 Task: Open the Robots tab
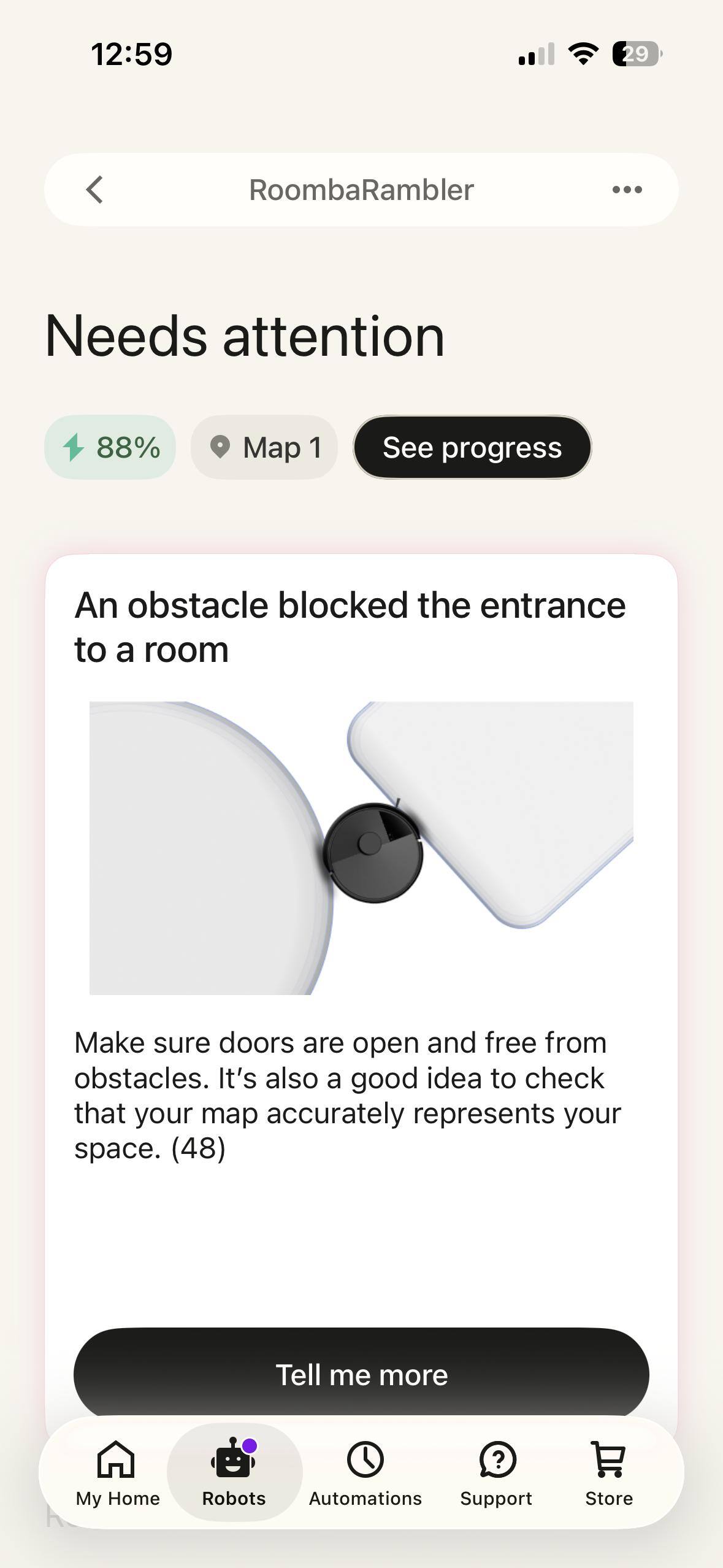(x=234, y=1473)
